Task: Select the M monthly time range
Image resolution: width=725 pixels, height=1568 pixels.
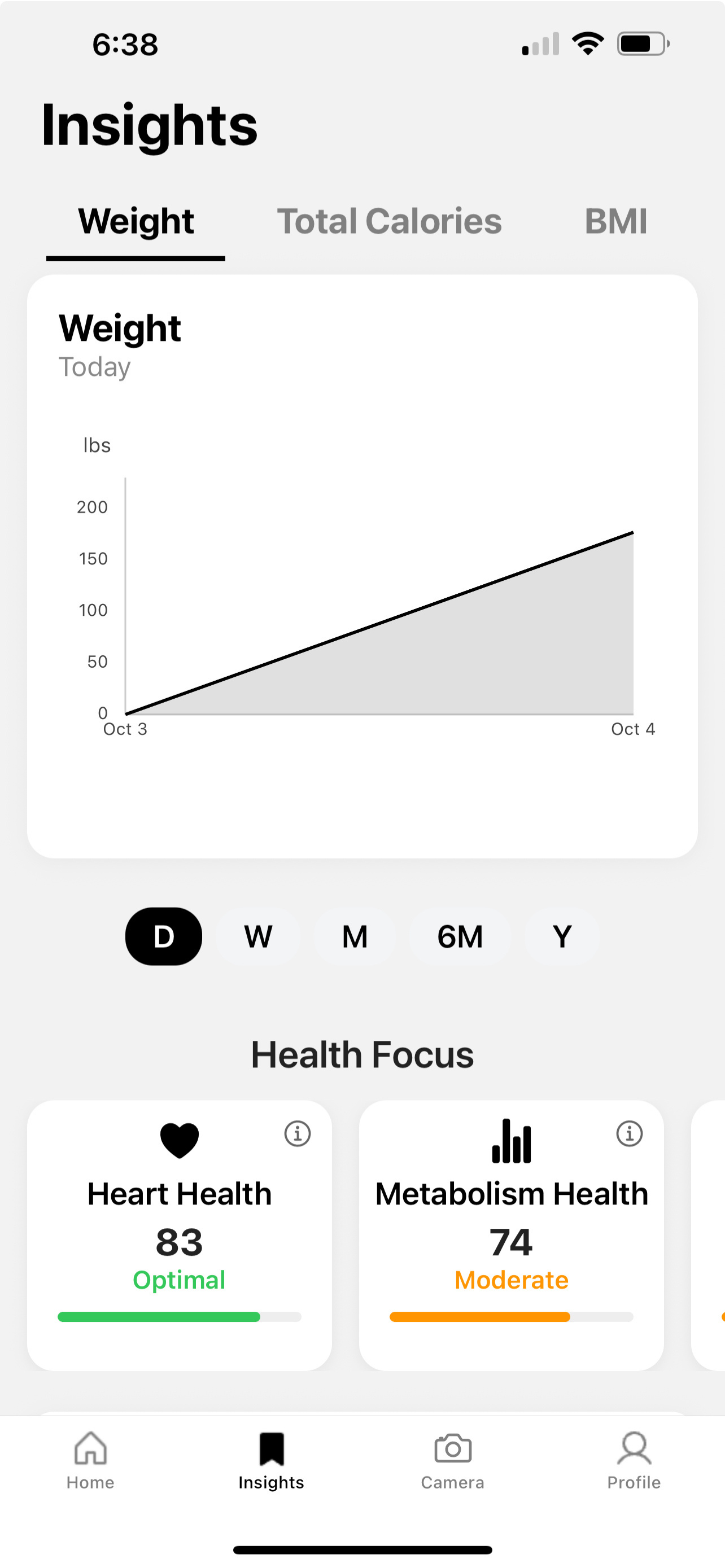Action: point(355,937)
